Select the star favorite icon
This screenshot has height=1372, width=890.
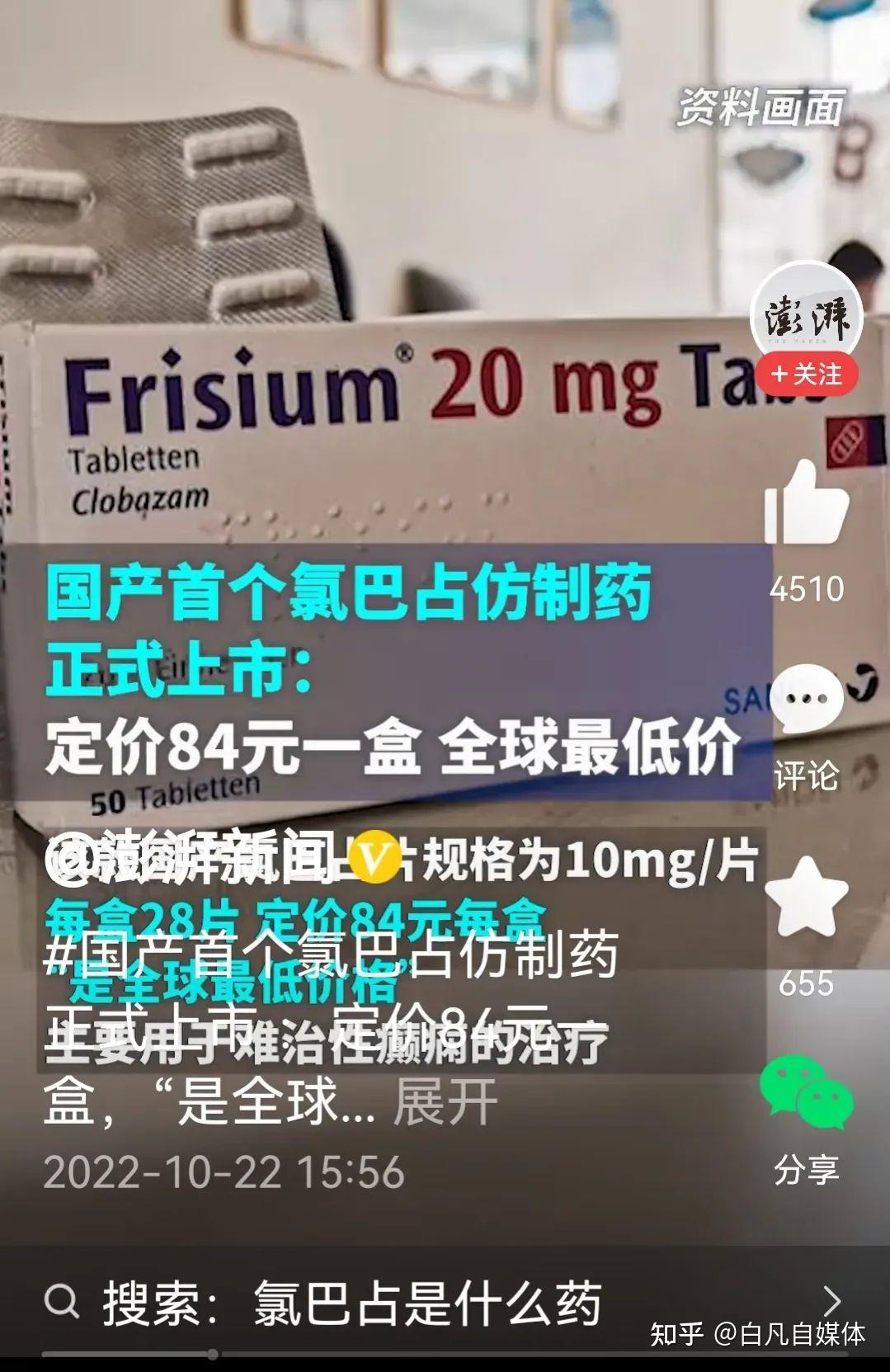point(807,899)
